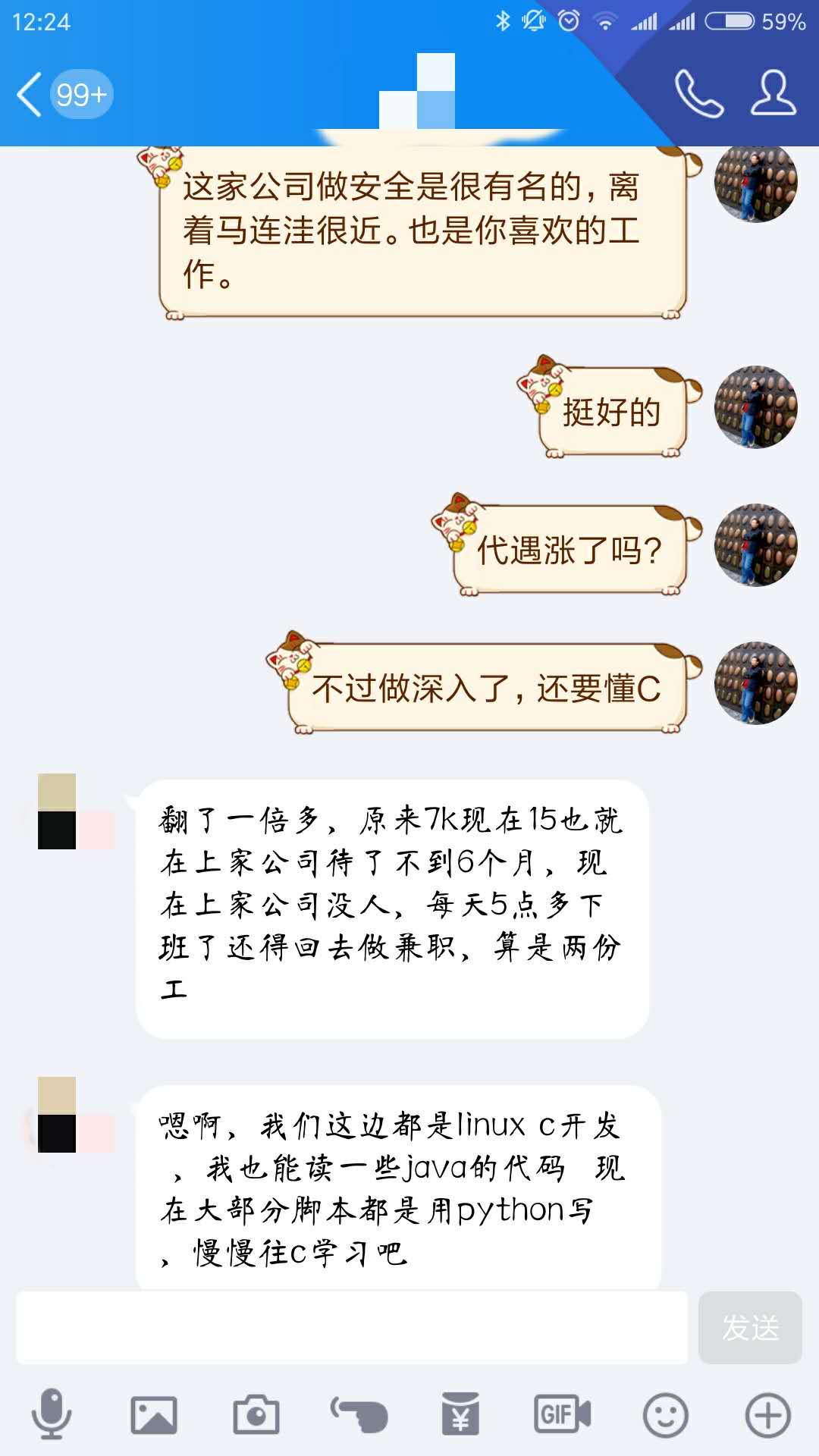This screenshot has width=819, height=1456.
Task: View the sender's avatar next to 翻了一倍多
Action: (x=58, y=811)
